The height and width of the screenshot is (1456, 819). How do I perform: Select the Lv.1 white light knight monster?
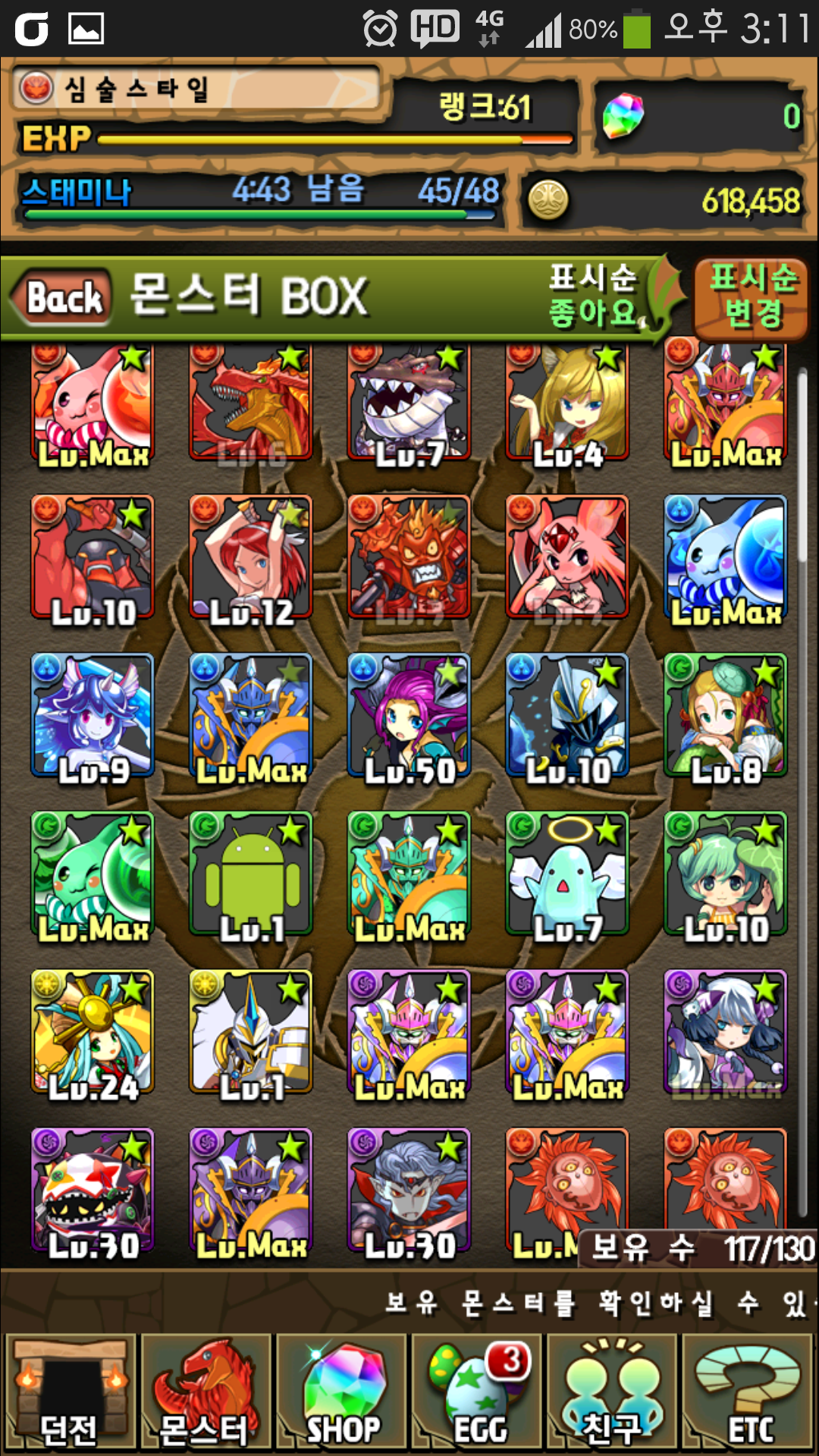click(x=252, y=1031)
